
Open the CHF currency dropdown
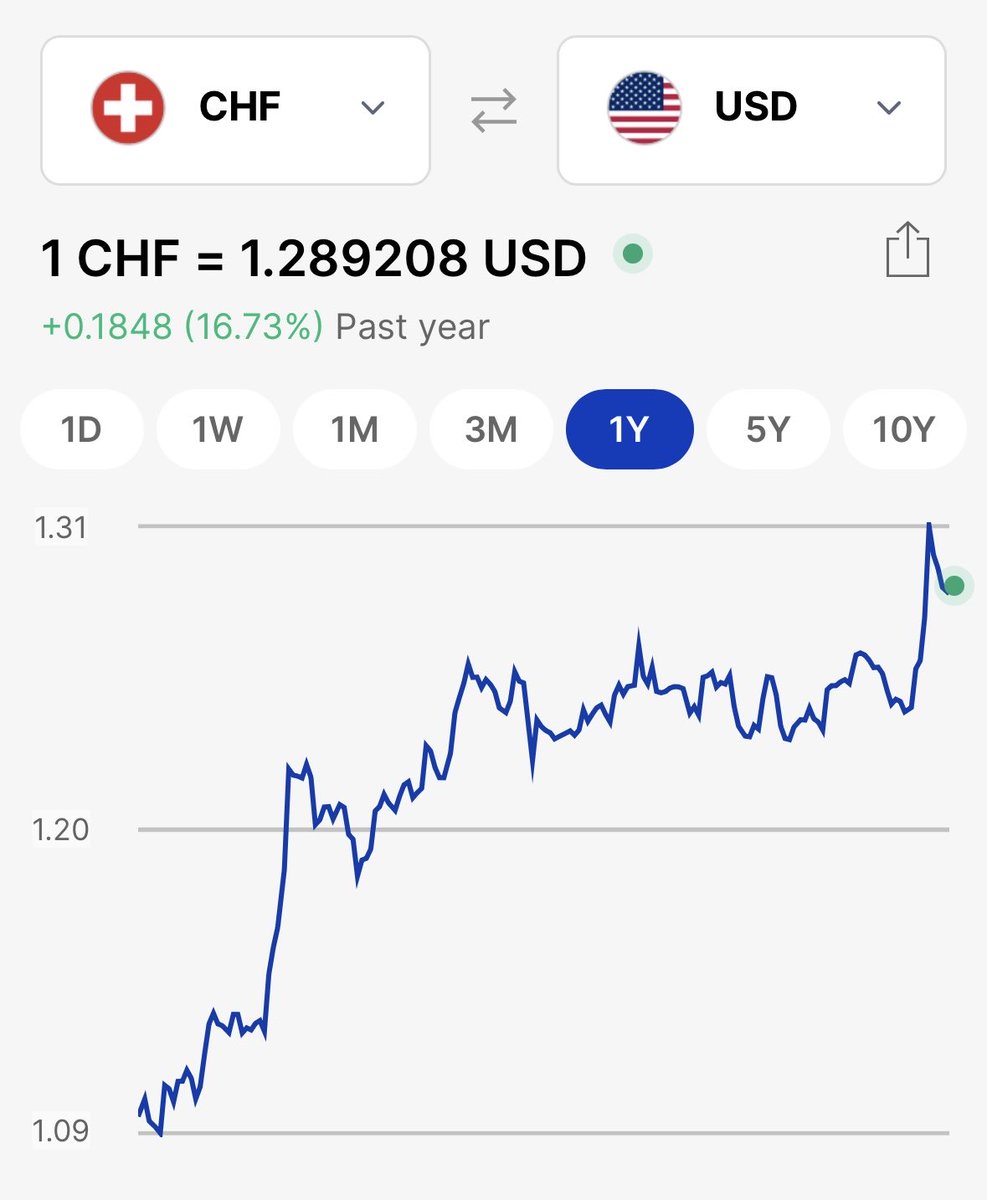235,110
